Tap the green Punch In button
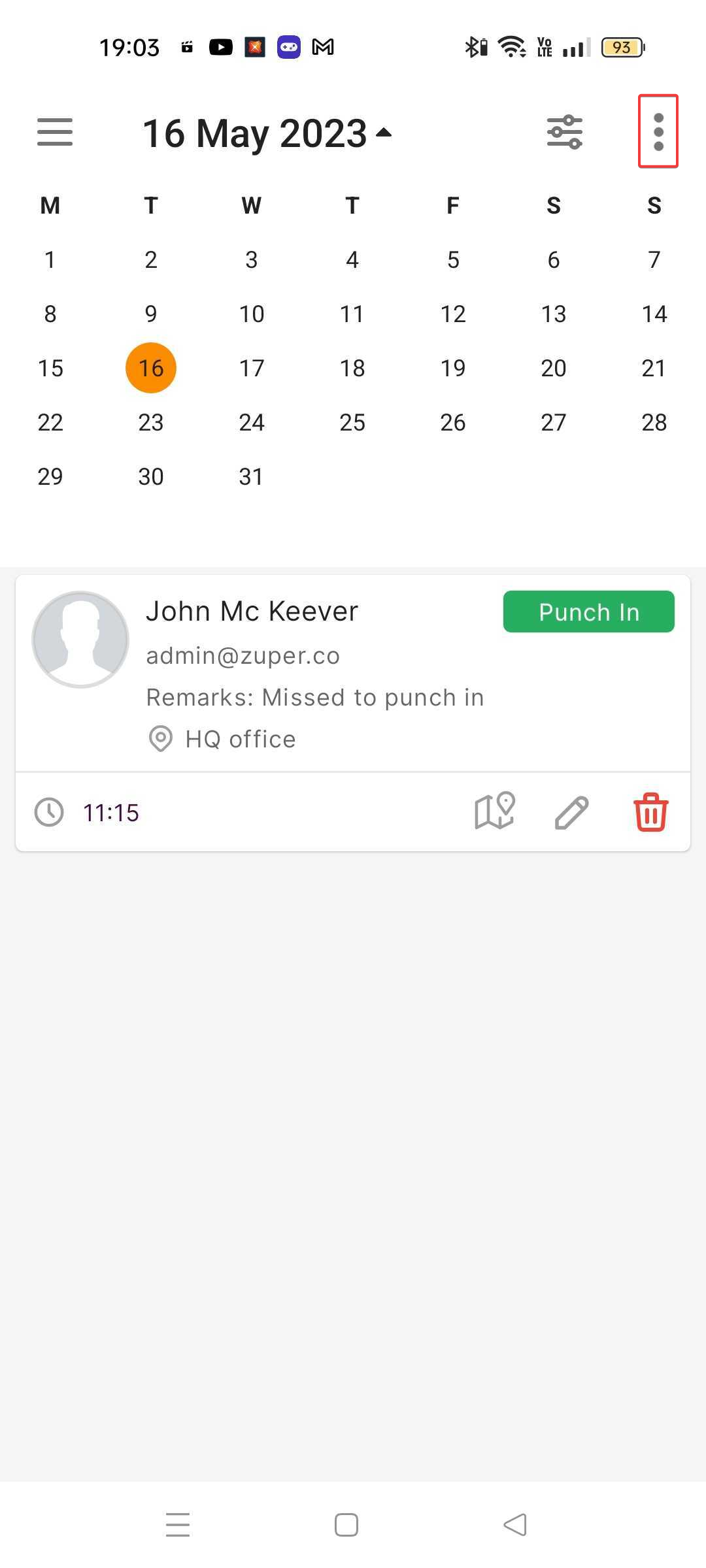The image size is (706, 1568). coord(588,612)
